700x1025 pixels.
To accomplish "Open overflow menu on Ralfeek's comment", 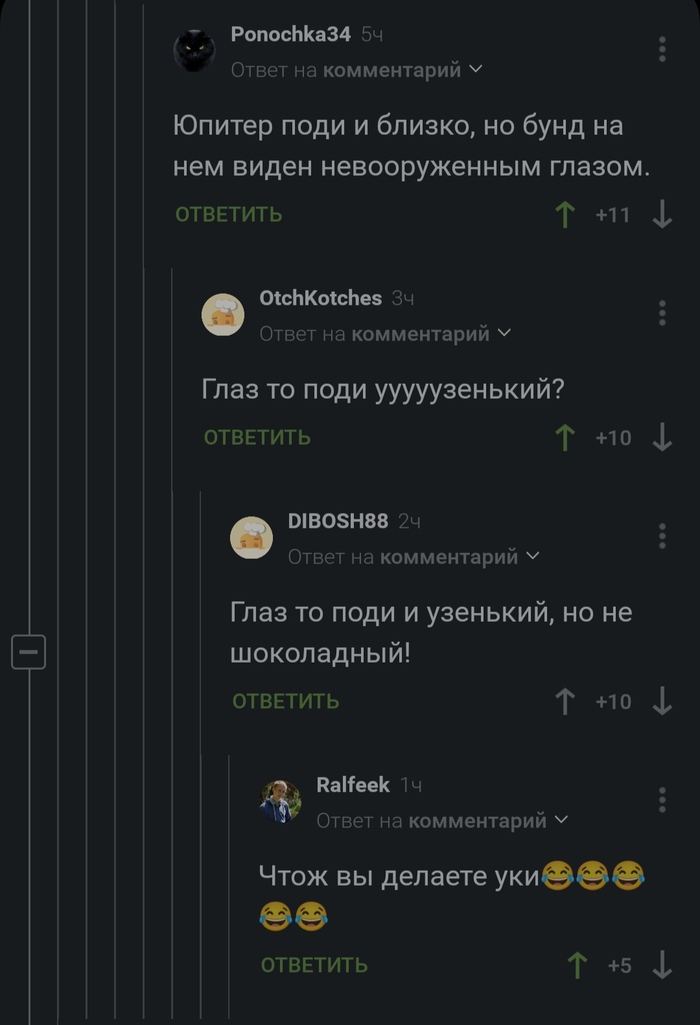I will [663, 799].
